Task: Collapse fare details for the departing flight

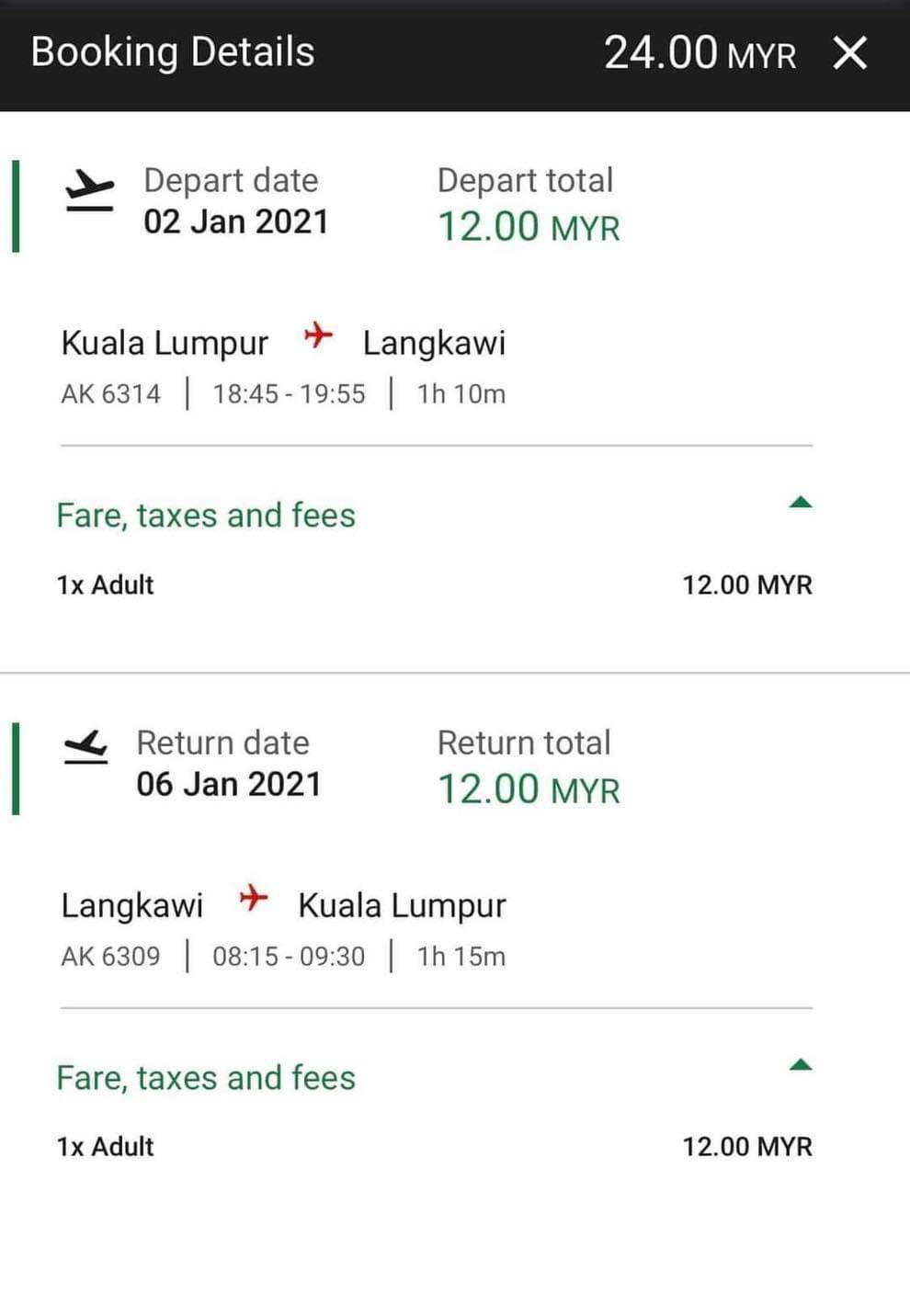Action: [800, 503]
